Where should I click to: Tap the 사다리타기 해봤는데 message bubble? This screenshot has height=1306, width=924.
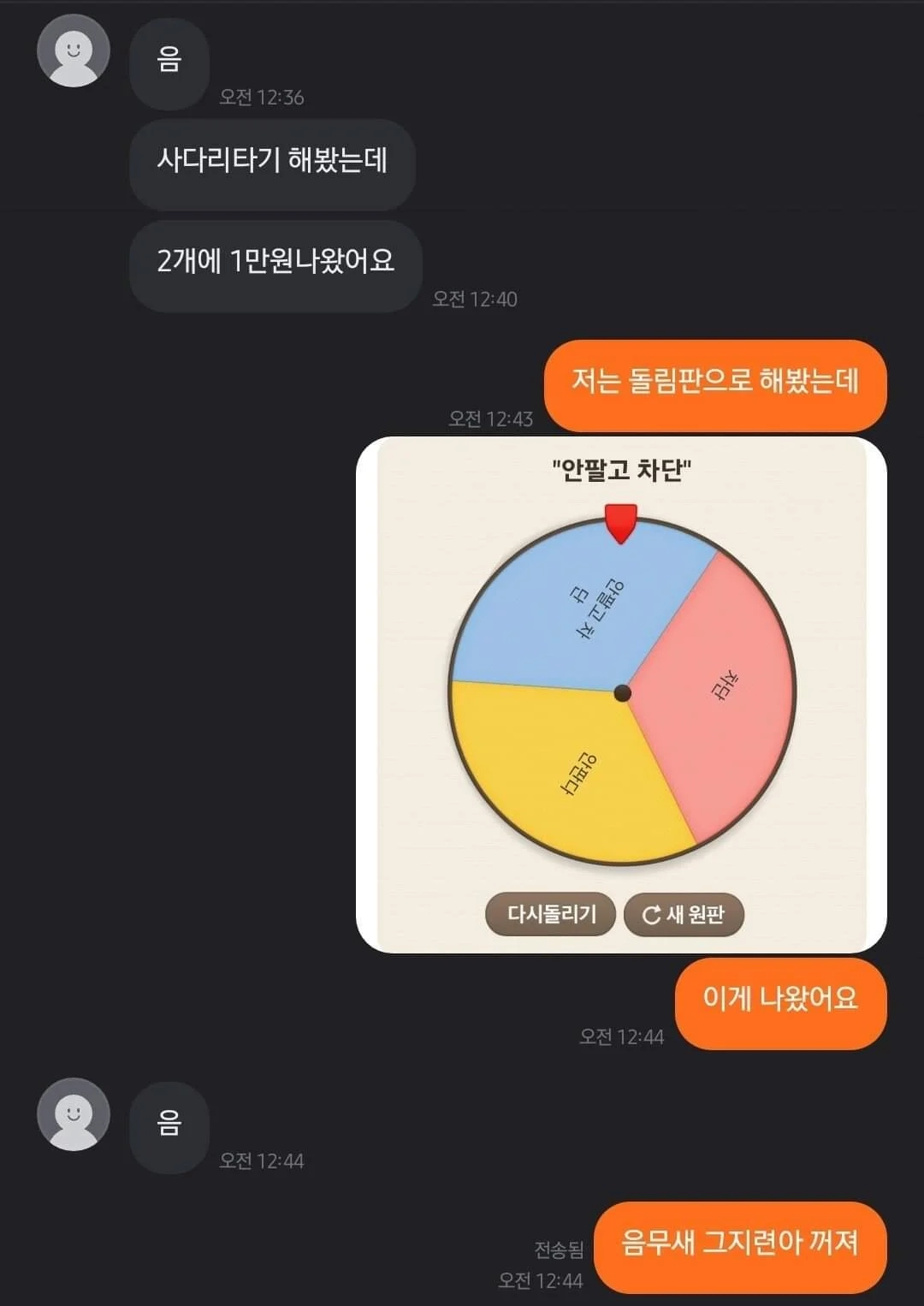272,164
